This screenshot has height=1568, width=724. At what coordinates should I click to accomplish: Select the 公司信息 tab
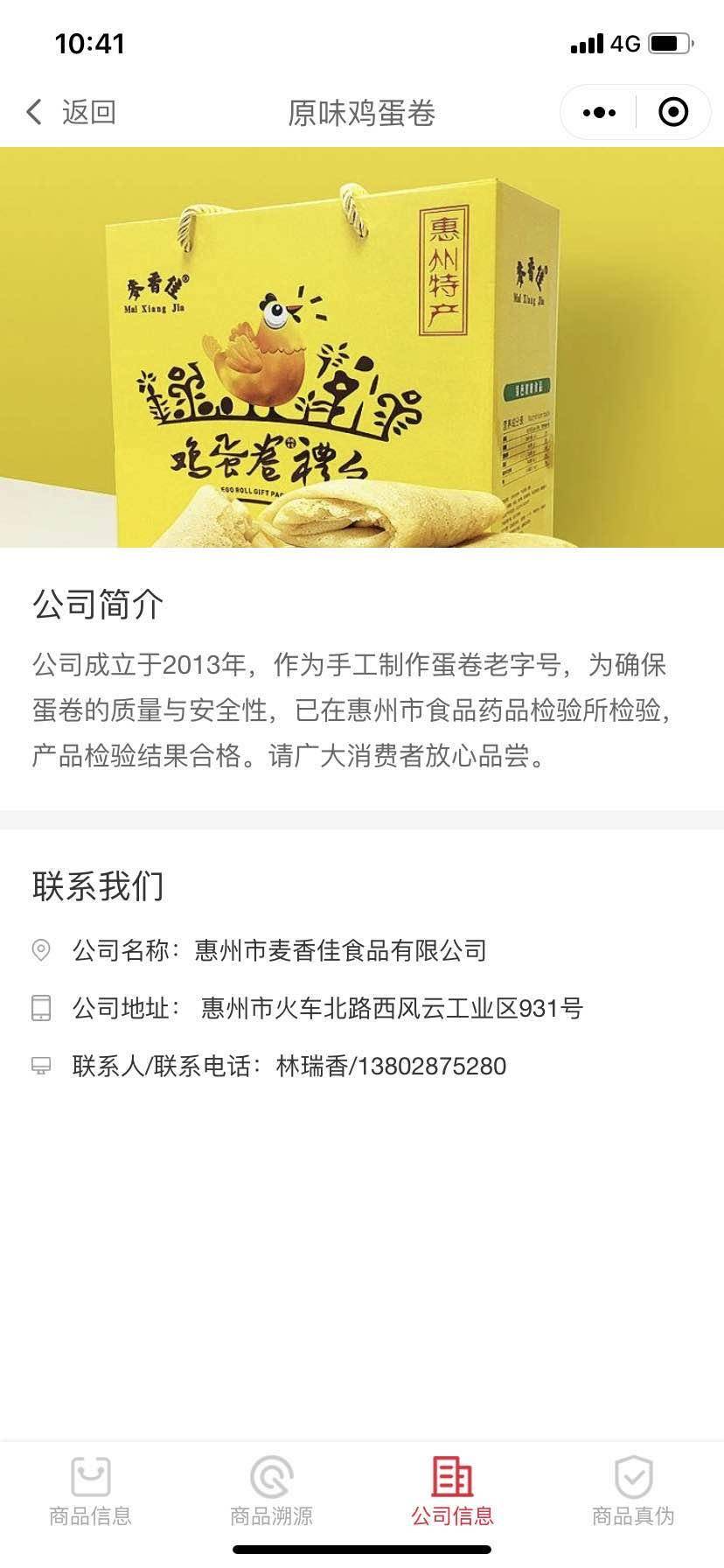[452, 1493]
